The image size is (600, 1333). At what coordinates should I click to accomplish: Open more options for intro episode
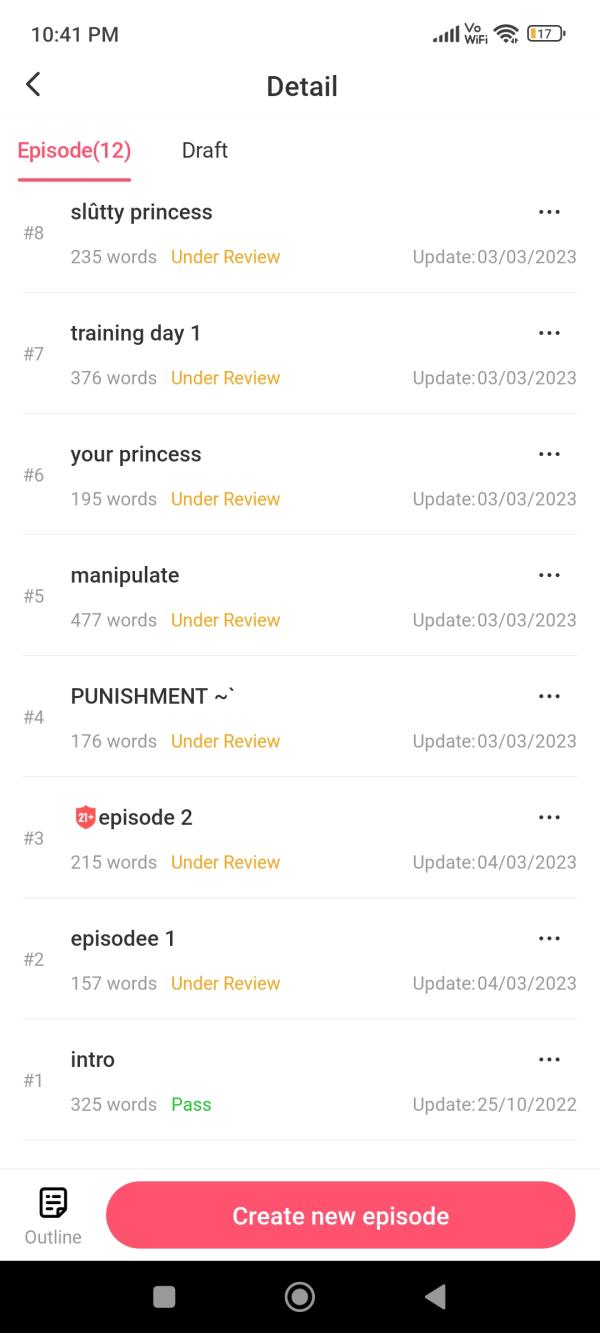(549, 1059)
